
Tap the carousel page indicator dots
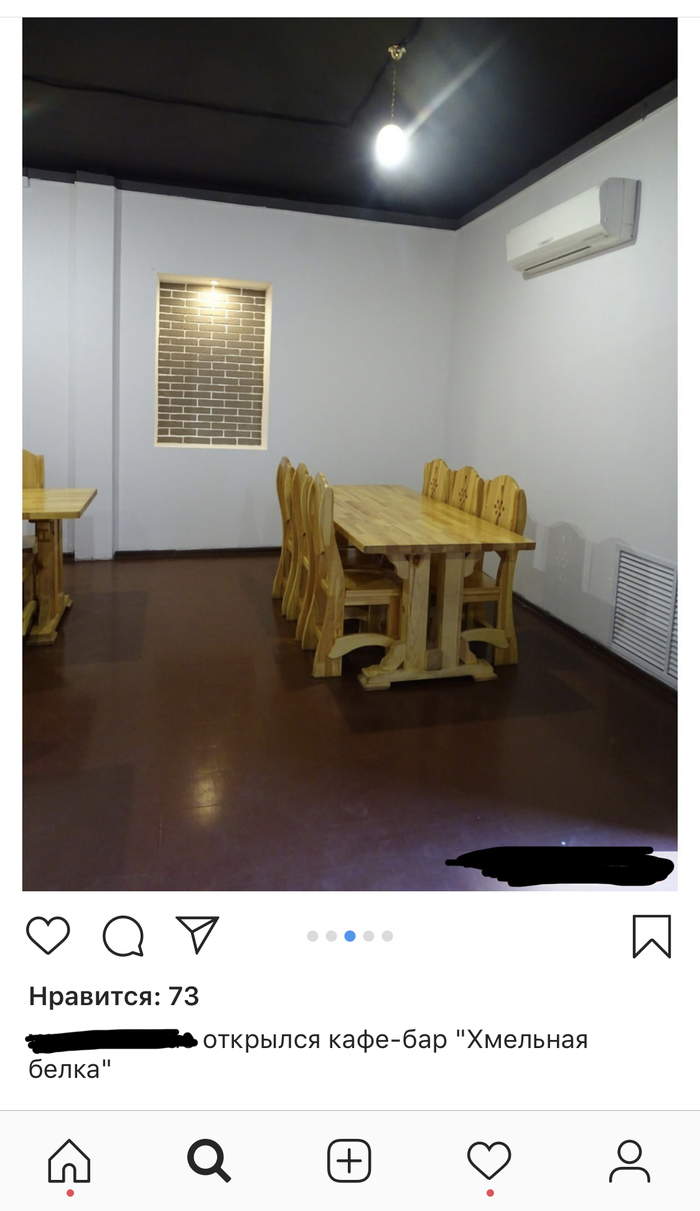349,936
